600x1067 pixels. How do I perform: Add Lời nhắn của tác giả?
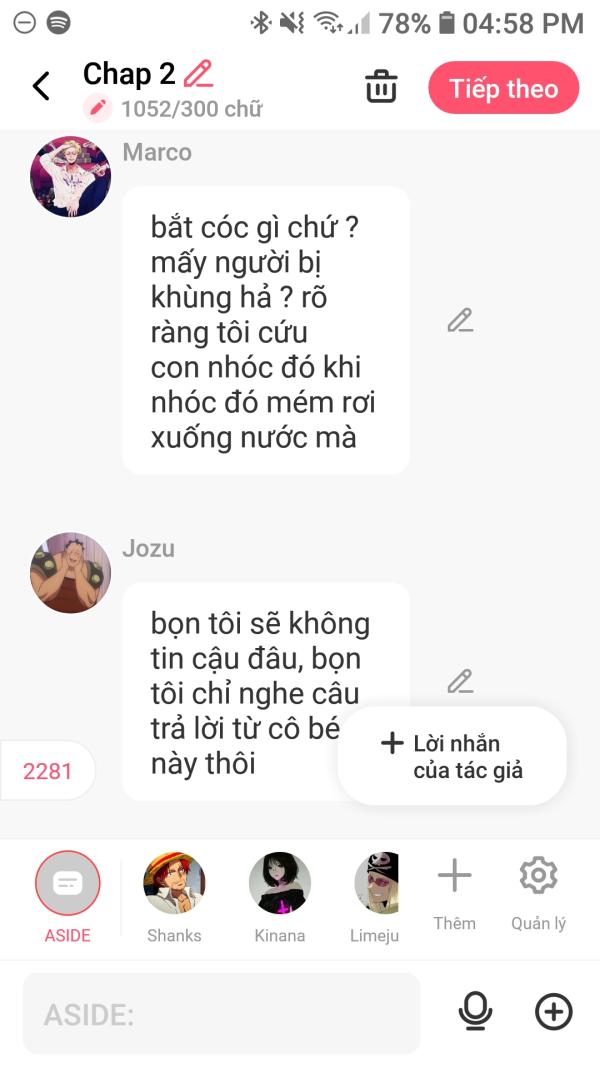(452, 757)
